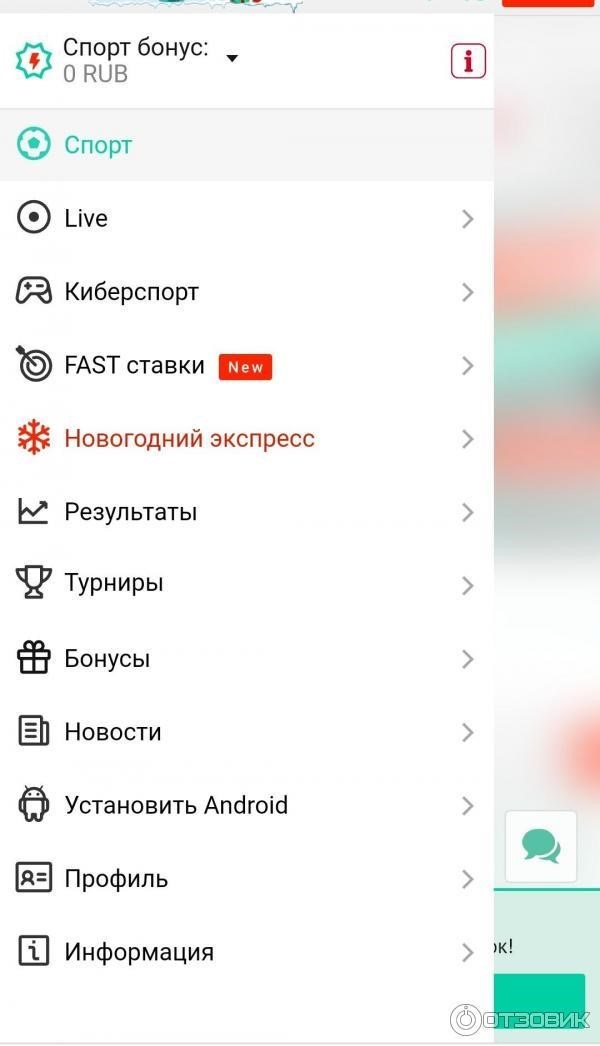The width and height of the screenshot is (600, 1046).
Task: Go to Бонусы
Action: (107, 659)
